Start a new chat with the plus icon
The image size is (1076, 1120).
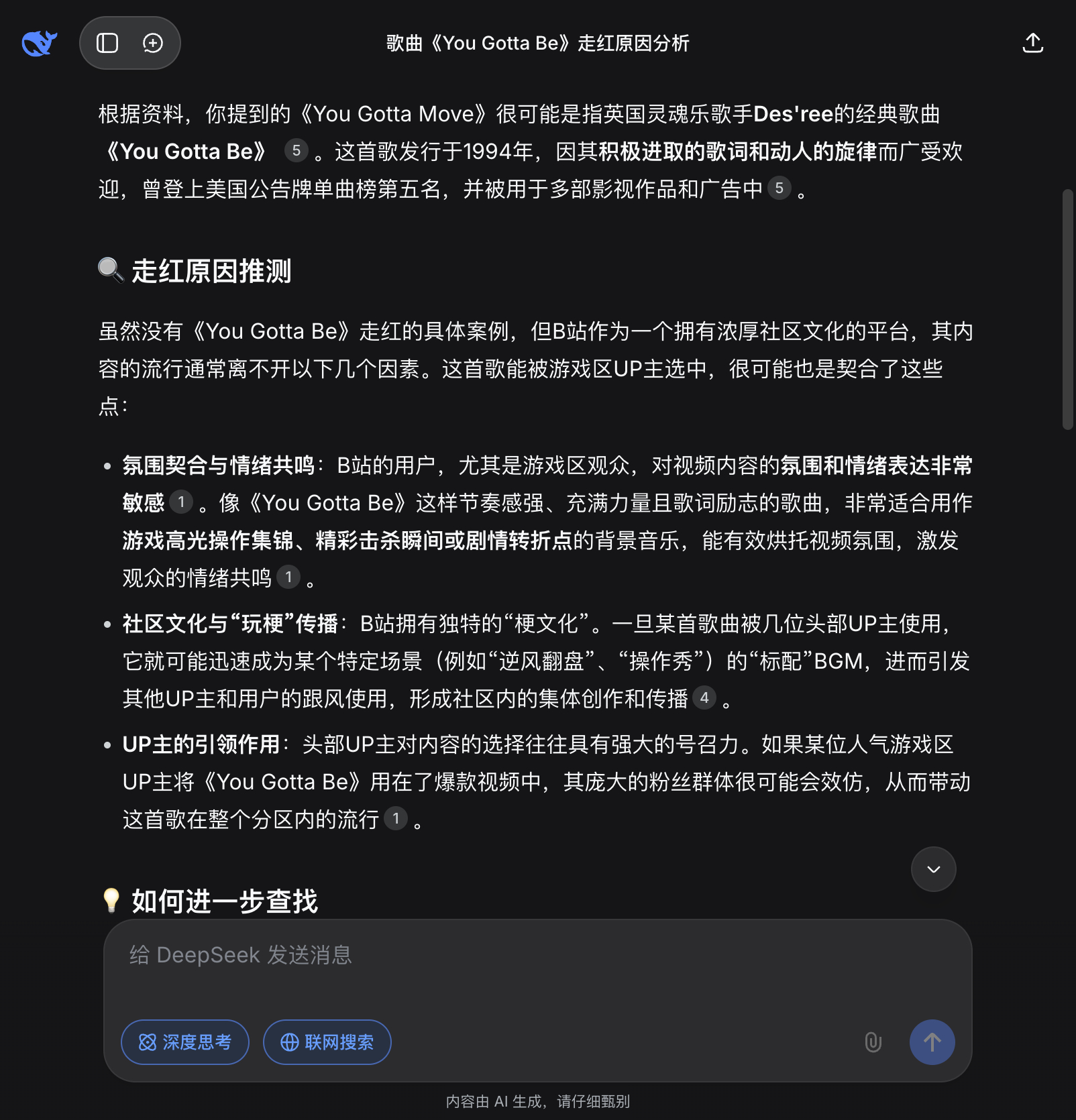153,43
